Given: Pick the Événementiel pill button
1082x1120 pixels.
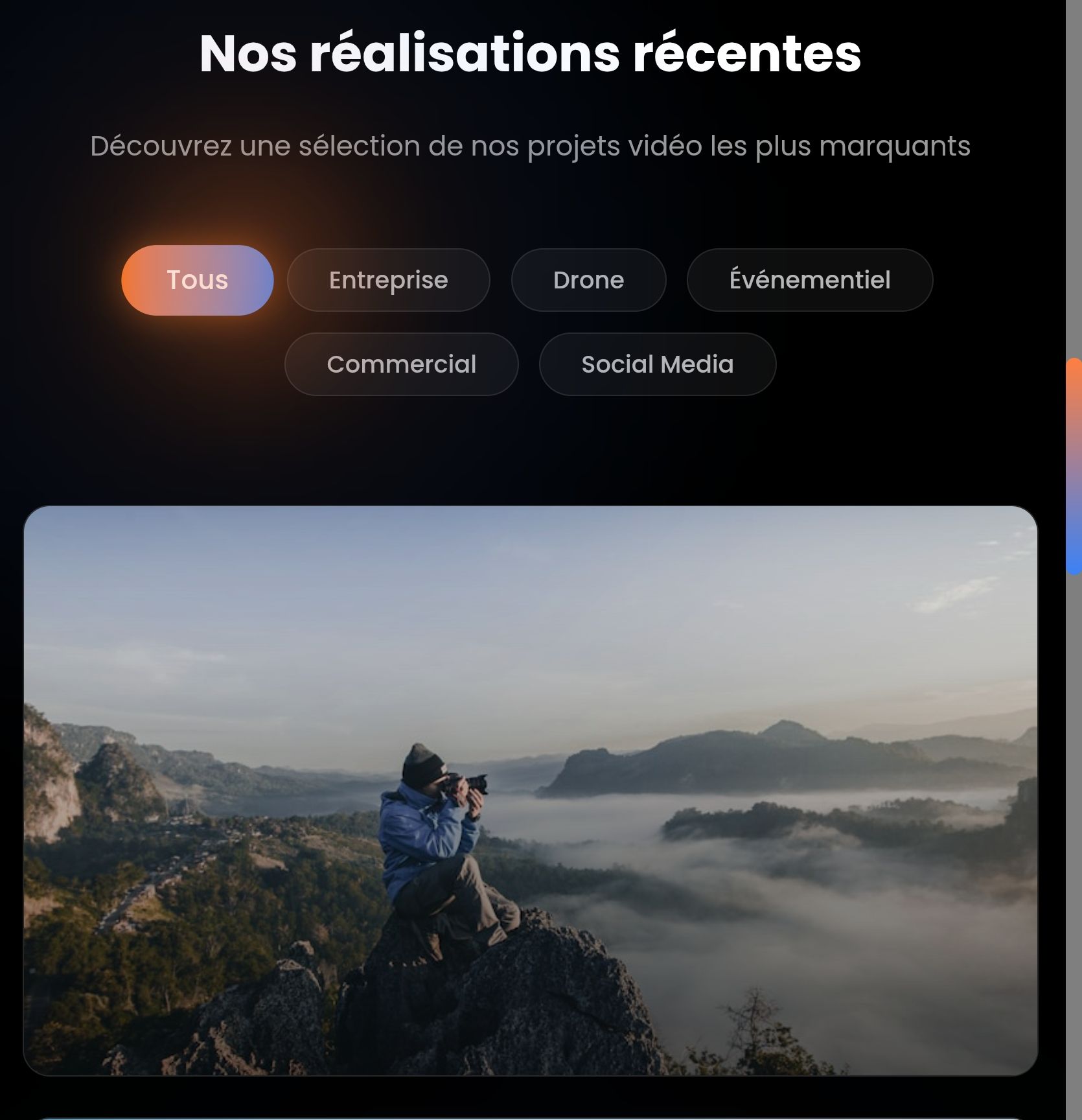Looking at the screenshot, I should pos(809,279).
